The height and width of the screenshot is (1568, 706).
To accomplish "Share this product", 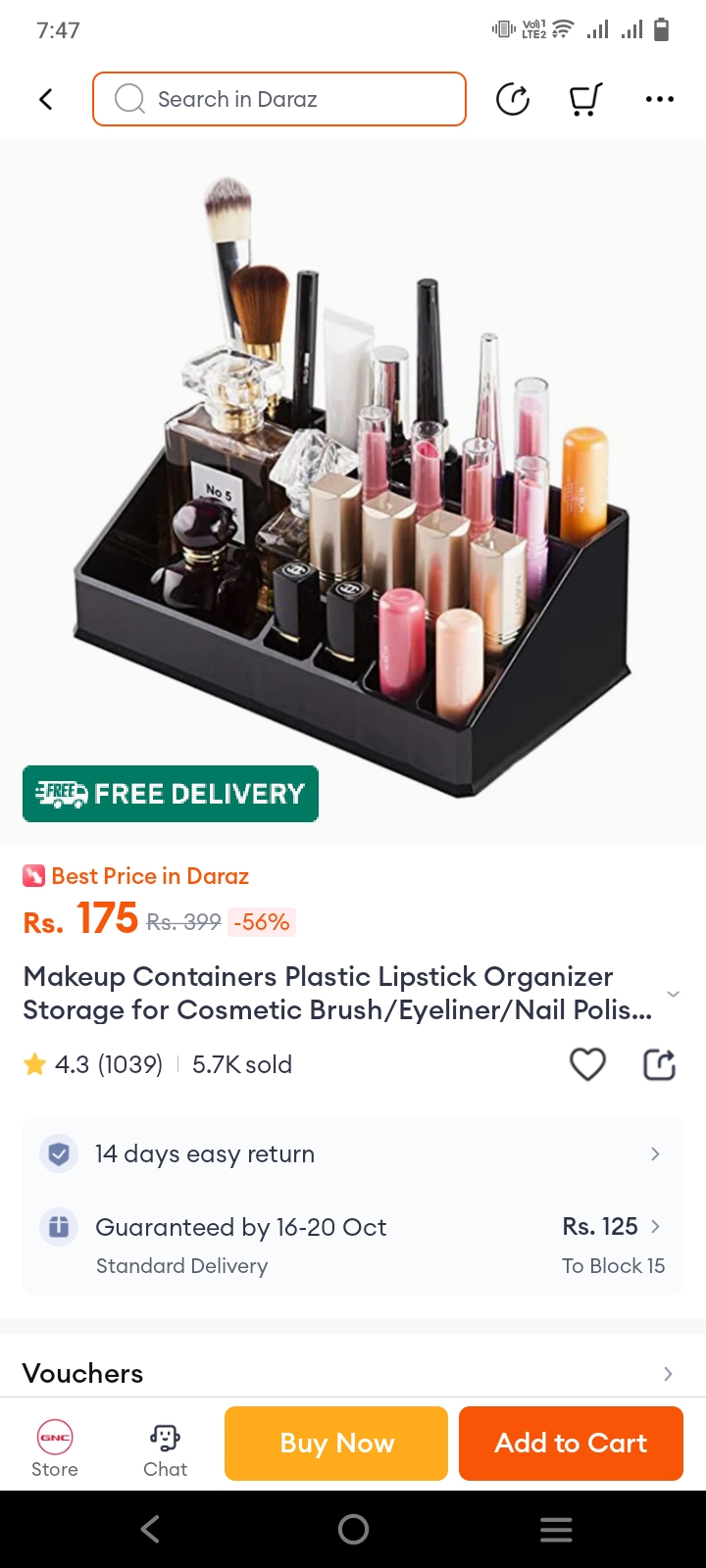I will 659,1064.
